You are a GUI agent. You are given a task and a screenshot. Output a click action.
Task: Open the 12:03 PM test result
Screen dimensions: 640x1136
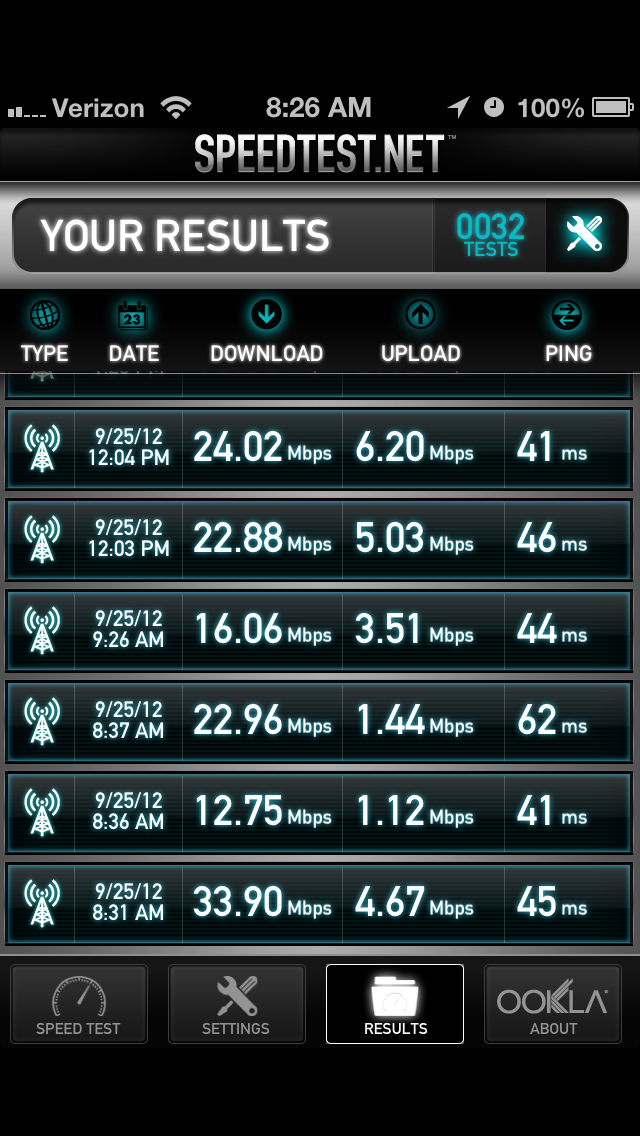coord(320,539)
